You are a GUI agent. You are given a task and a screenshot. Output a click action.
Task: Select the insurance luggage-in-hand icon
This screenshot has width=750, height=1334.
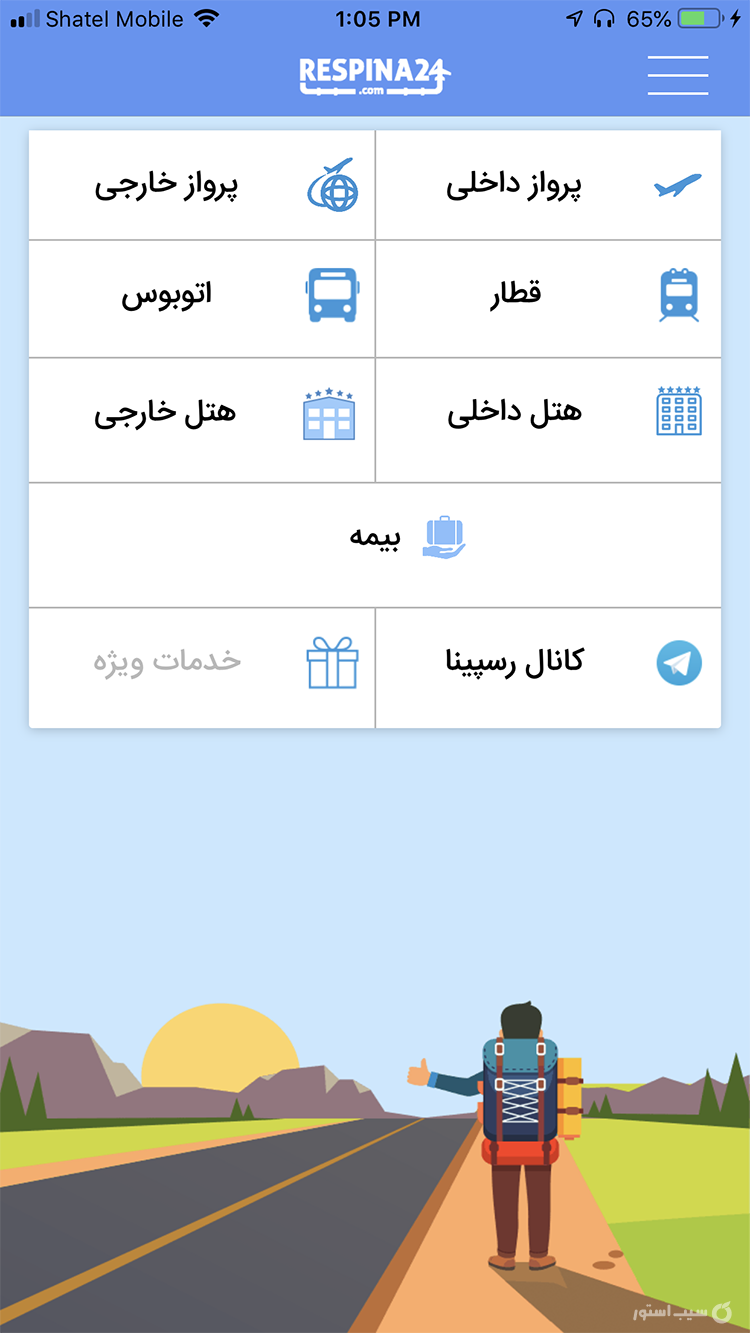(443, 535)
